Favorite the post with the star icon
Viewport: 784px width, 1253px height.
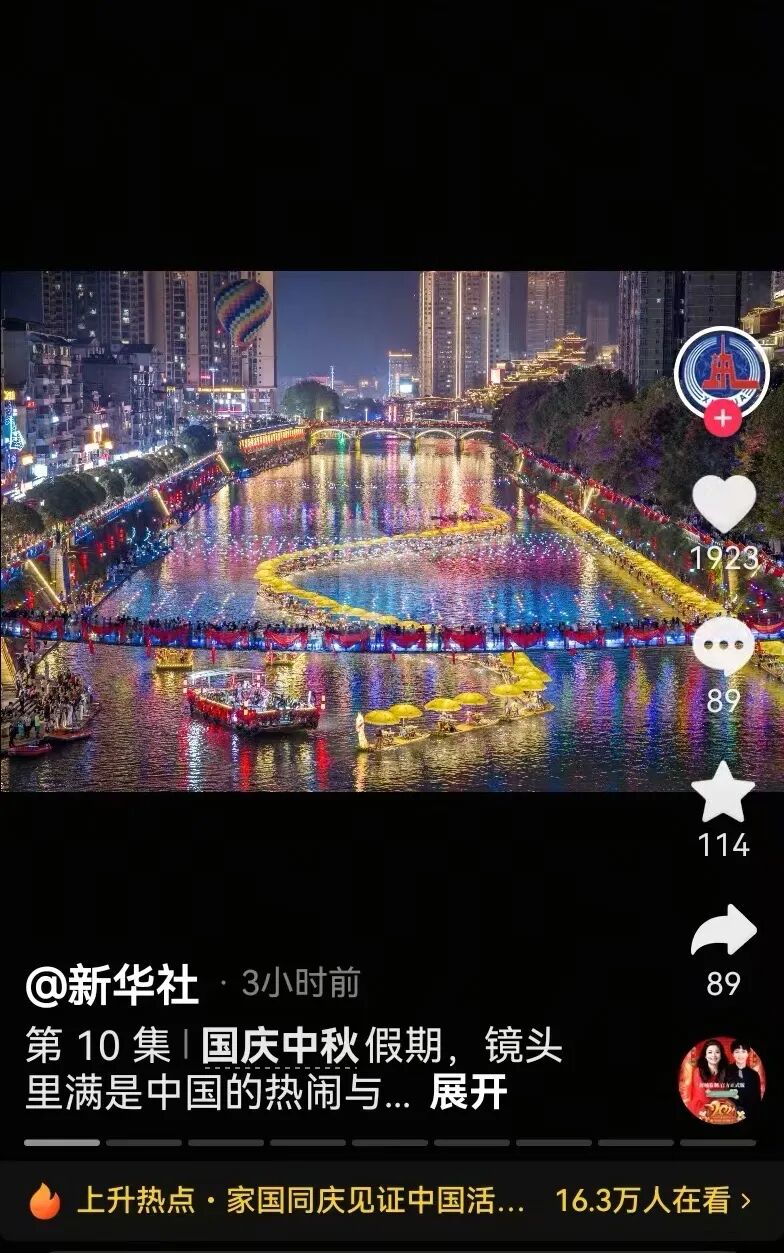722,793
